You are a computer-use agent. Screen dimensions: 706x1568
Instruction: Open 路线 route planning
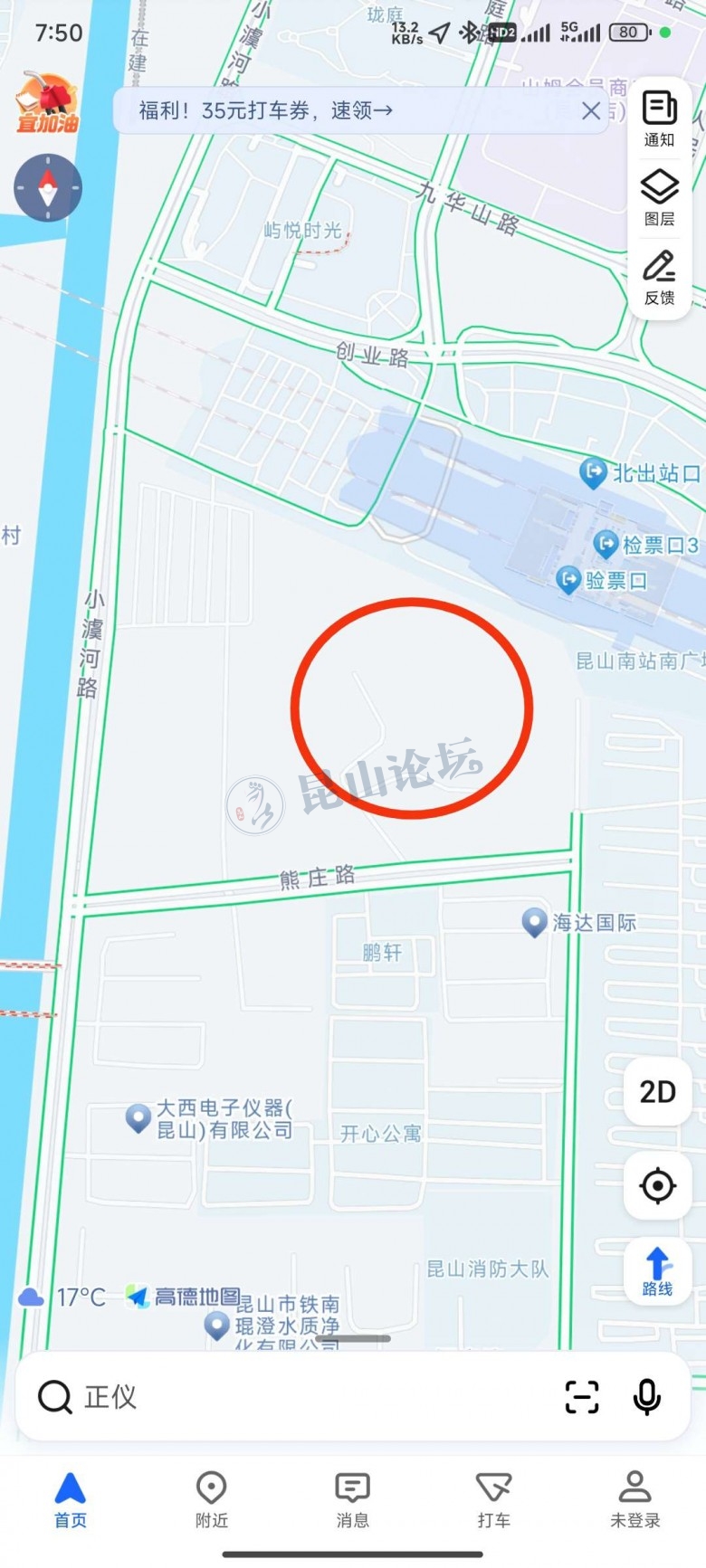click(x=658, y=1270)
